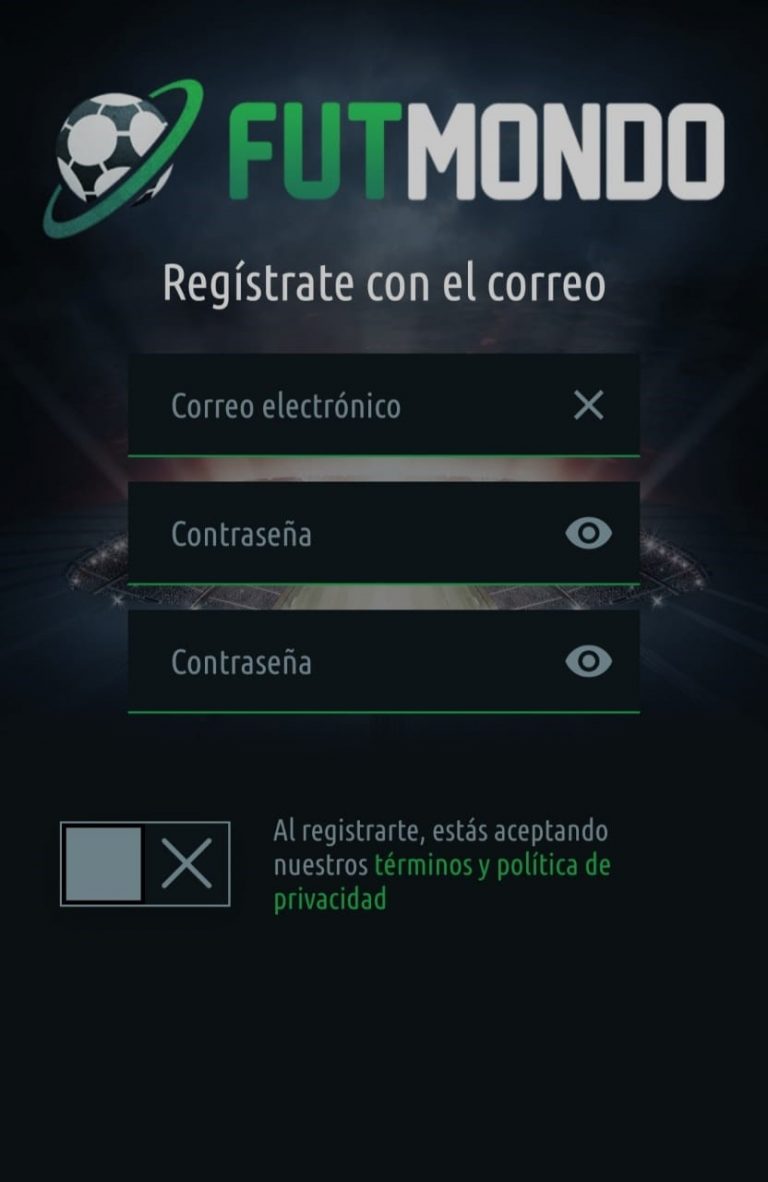Reveal the password in the second Contraseña field
This screenshot has height=1182, width=768.
tap(588, 661)
